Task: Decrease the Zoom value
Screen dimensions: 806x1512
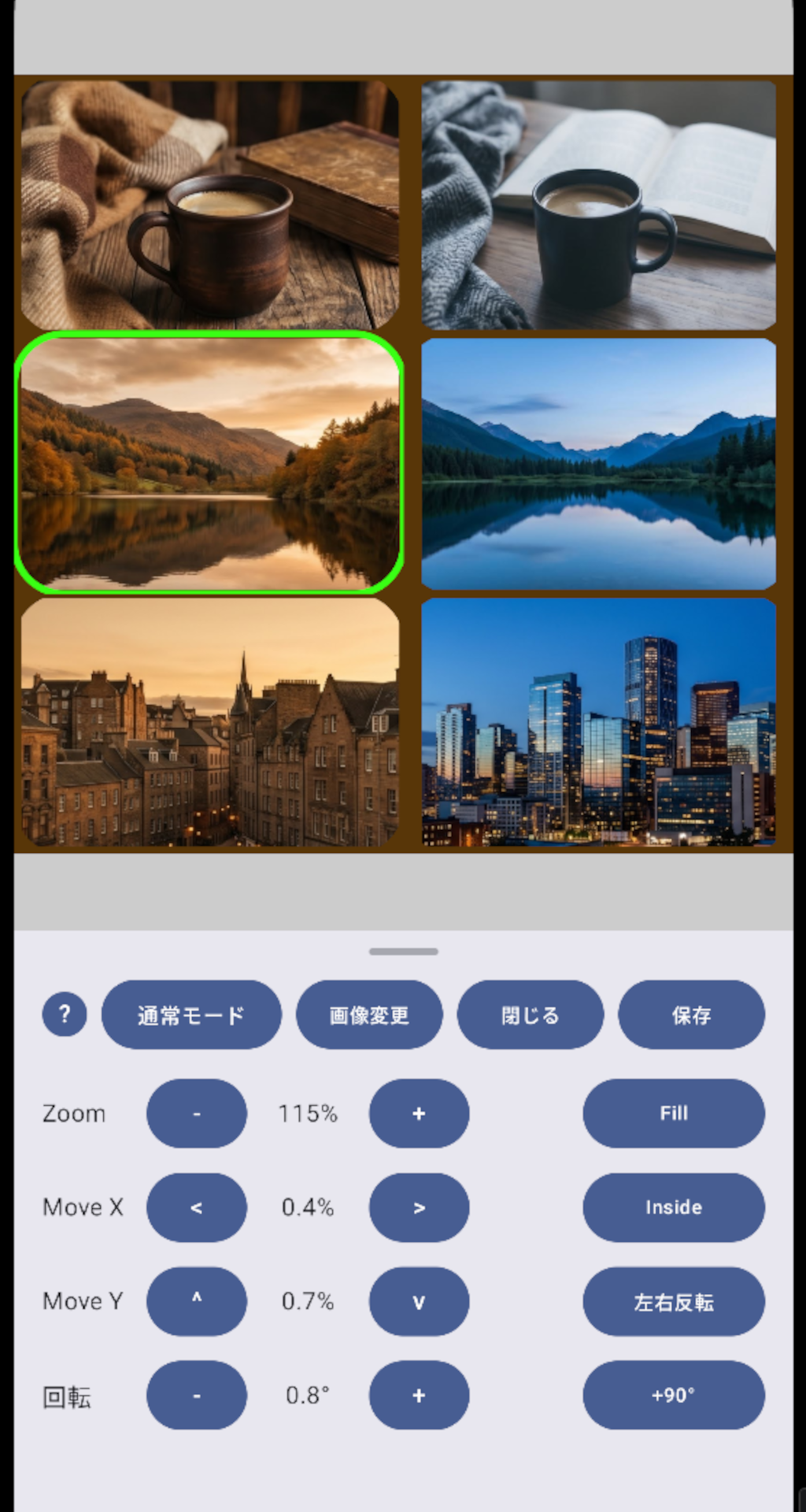Action: [197, 1114]
